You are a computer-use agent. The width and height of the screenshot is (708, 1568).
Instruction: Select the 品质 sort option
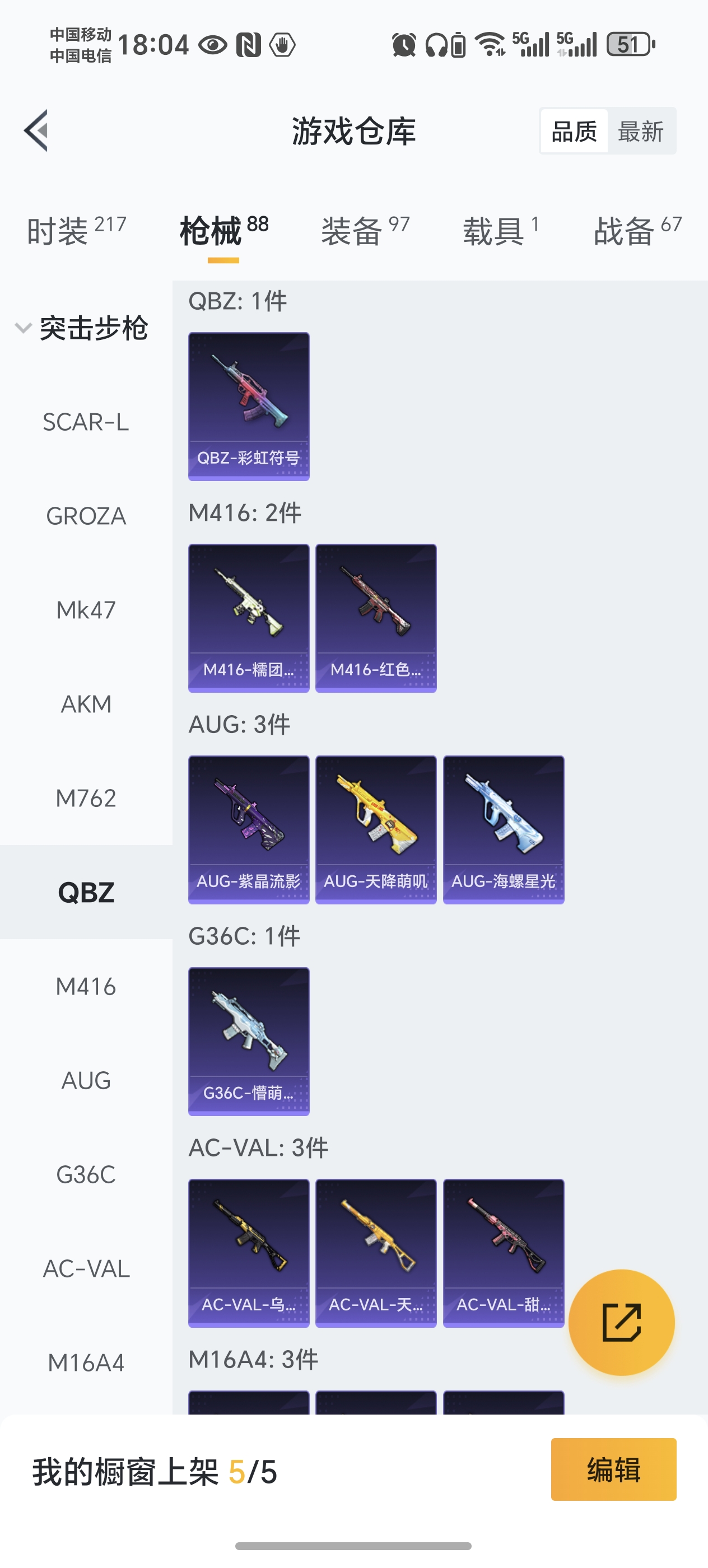pos(574,132)
